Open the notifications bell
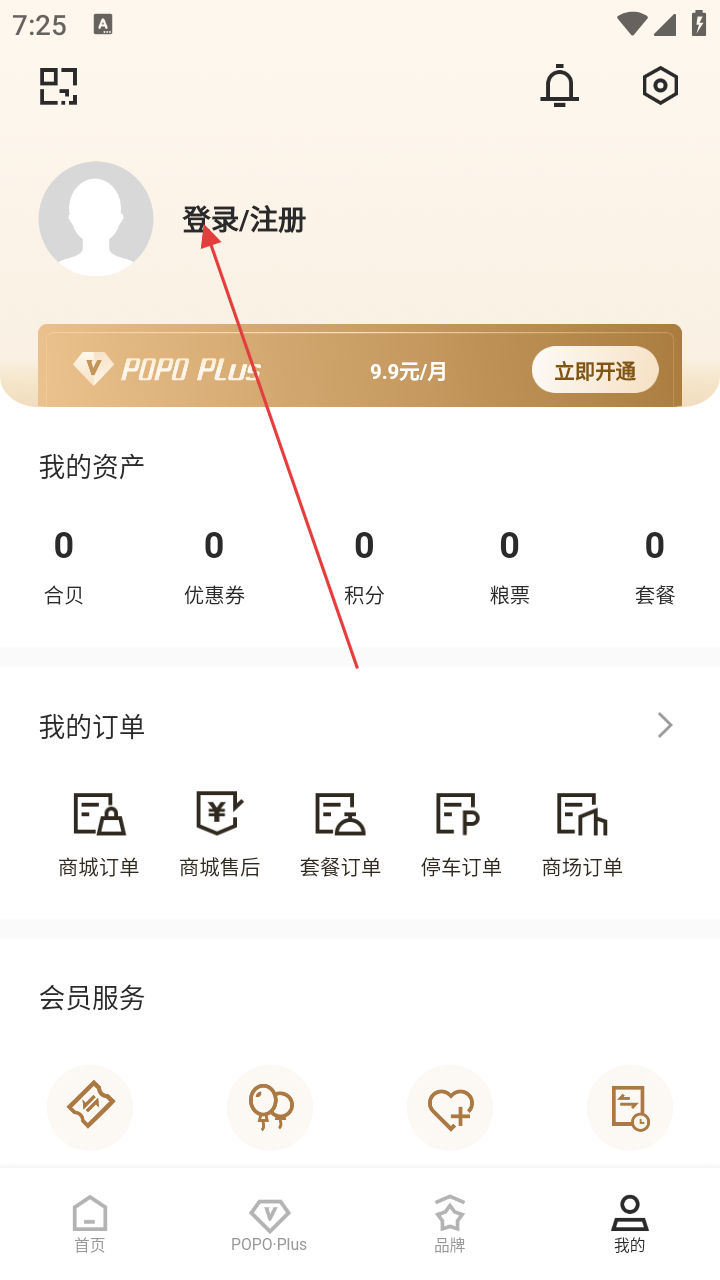This screenshot has height=1280, width=720. (x=559, y=86)
